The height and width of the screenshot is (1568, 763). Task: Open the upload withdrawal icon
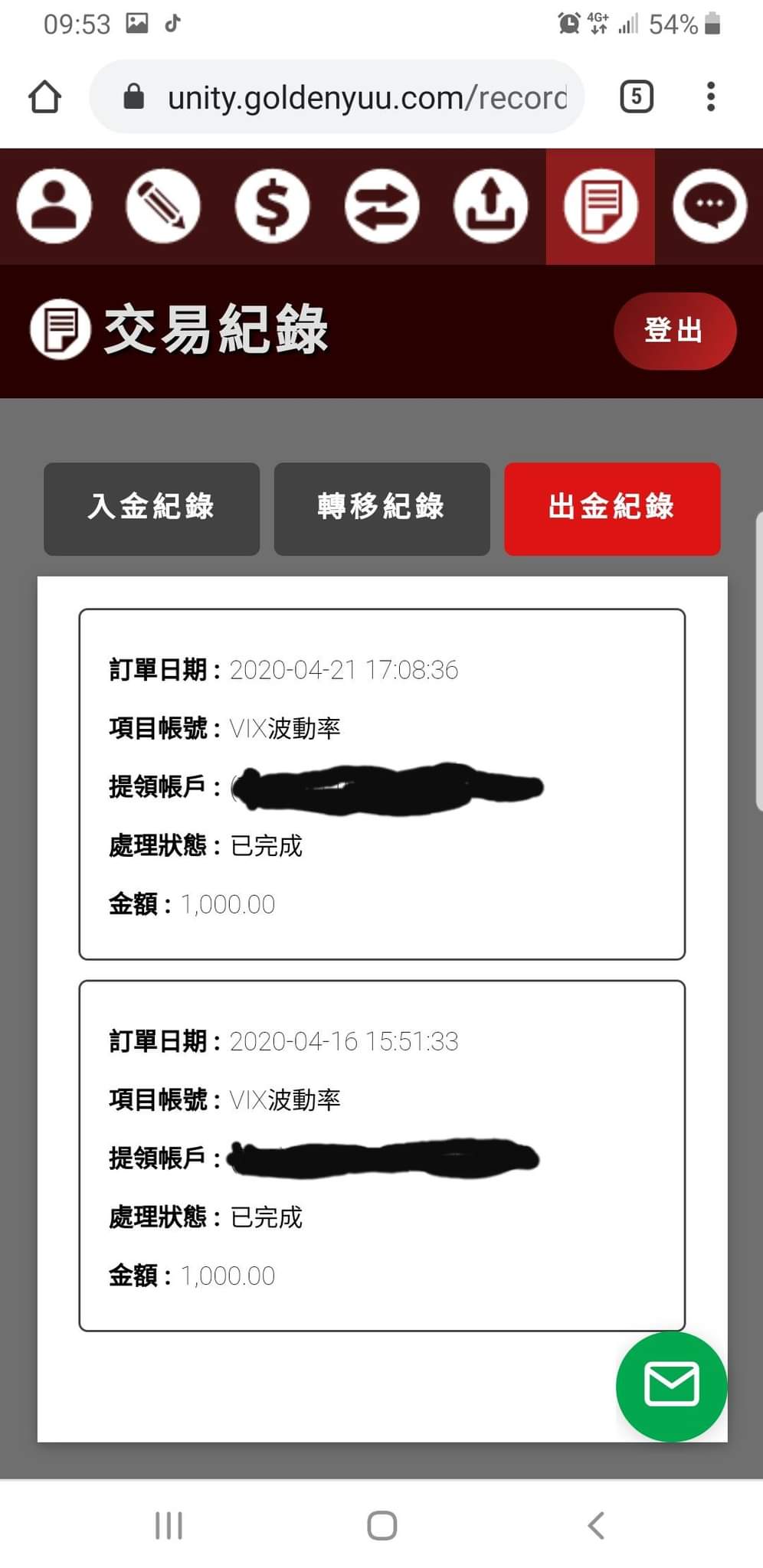[491, 207]
